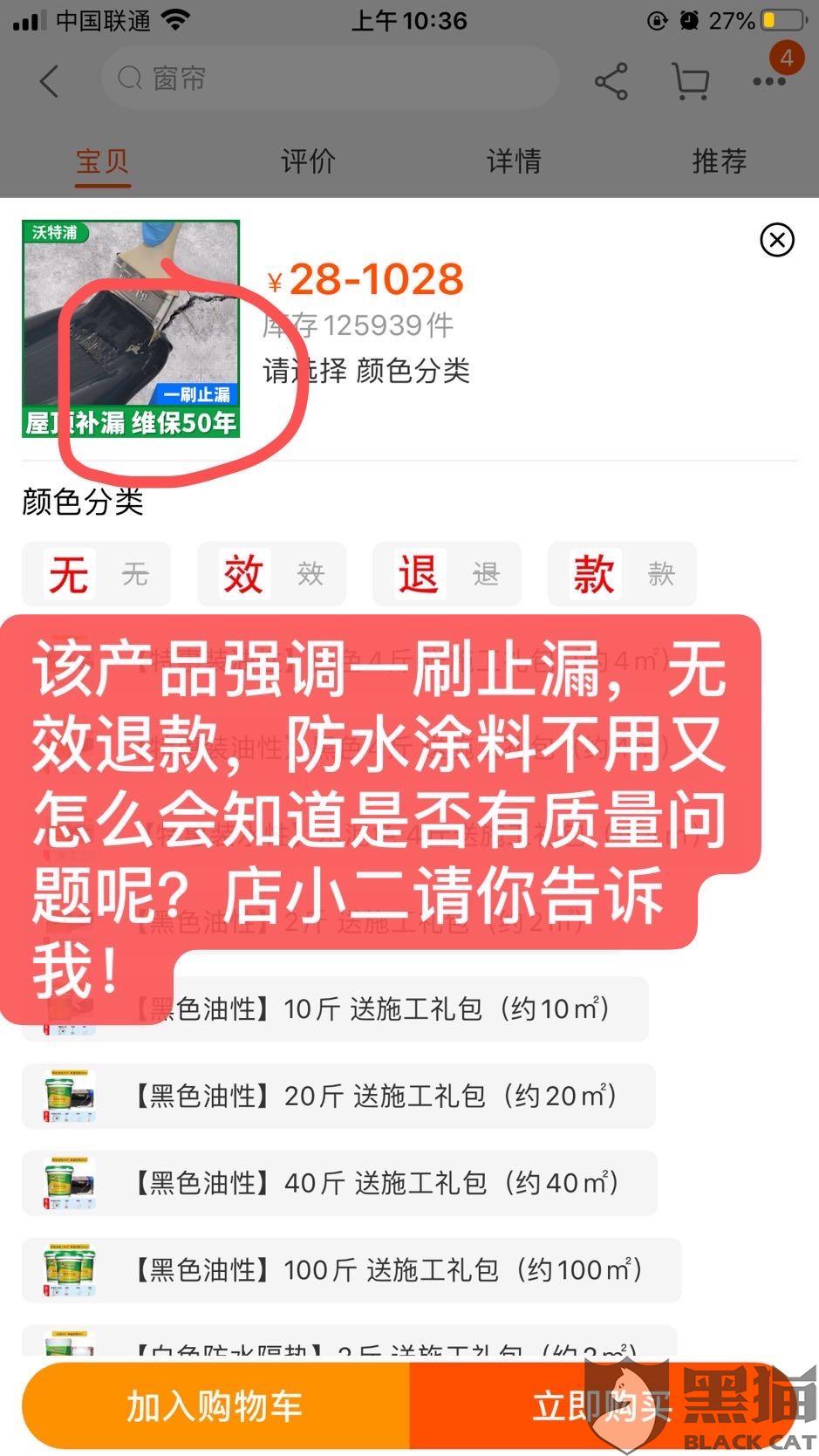
Task: Switch to the 推荐 tab
Action: (719, 161)
